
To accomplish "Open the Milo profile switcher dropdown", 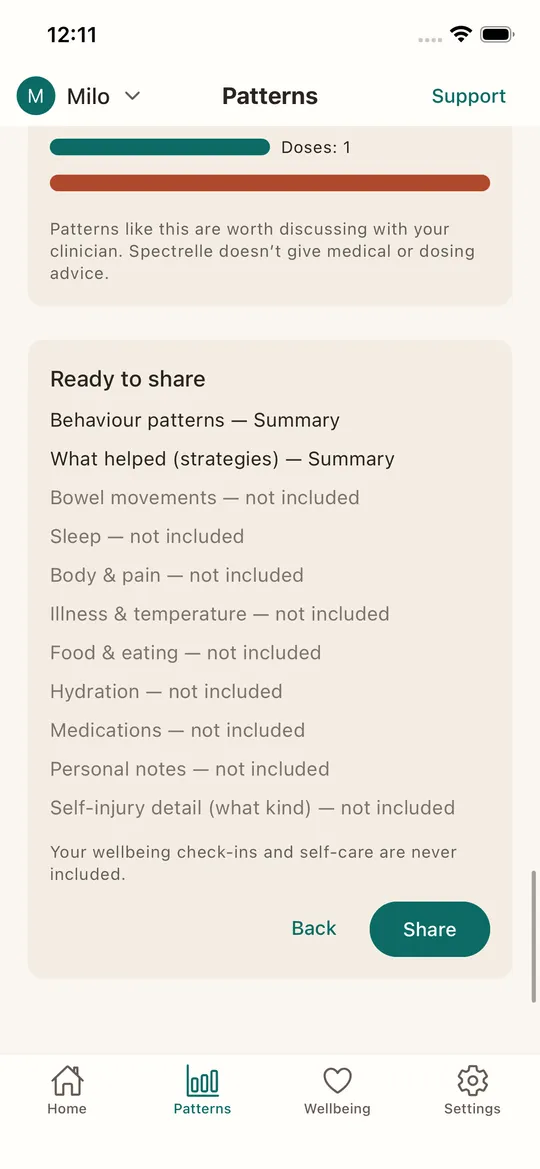I will (79, 96).
